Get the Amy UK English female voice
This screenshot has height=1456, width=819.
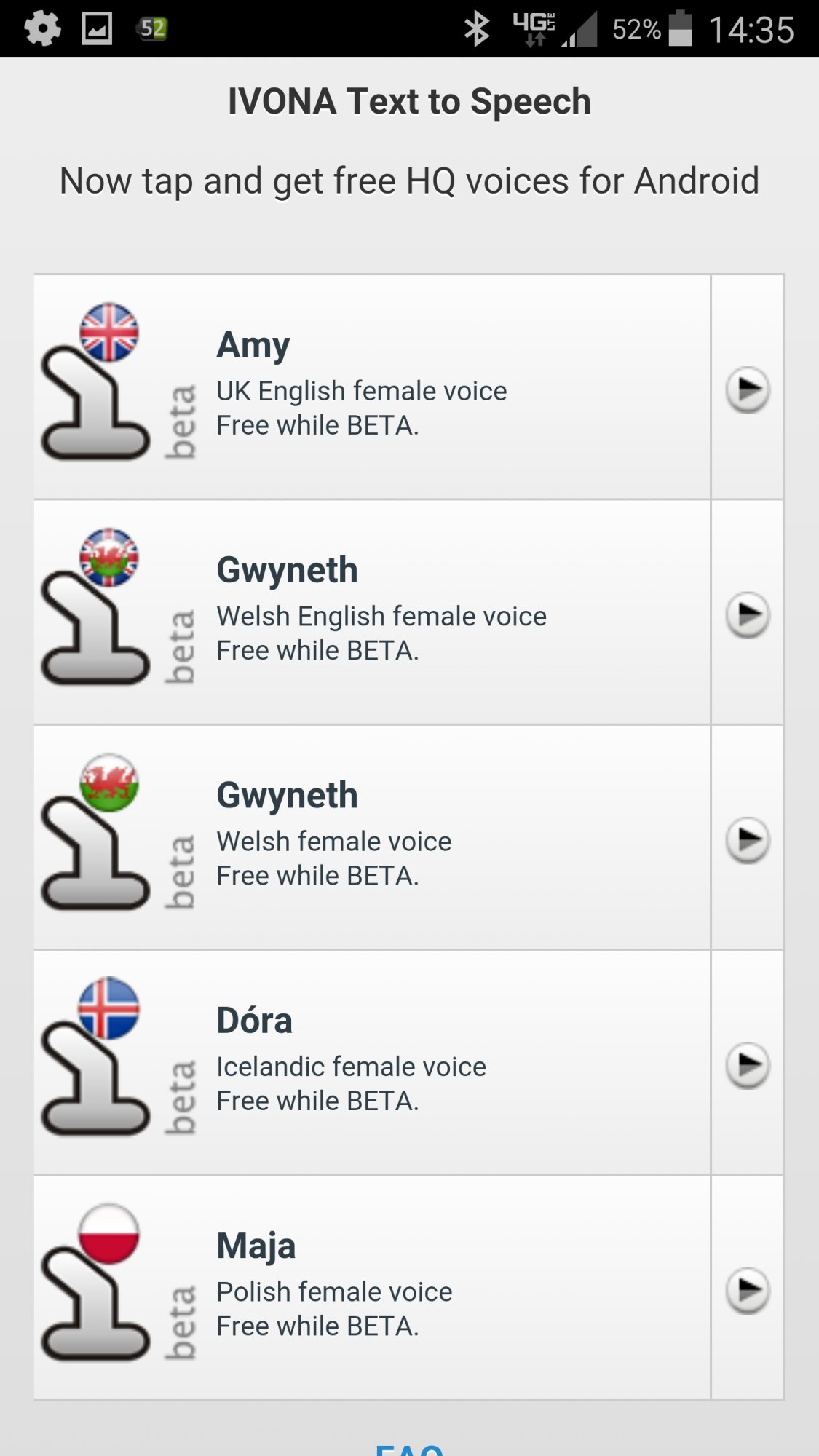pos(372,387)
